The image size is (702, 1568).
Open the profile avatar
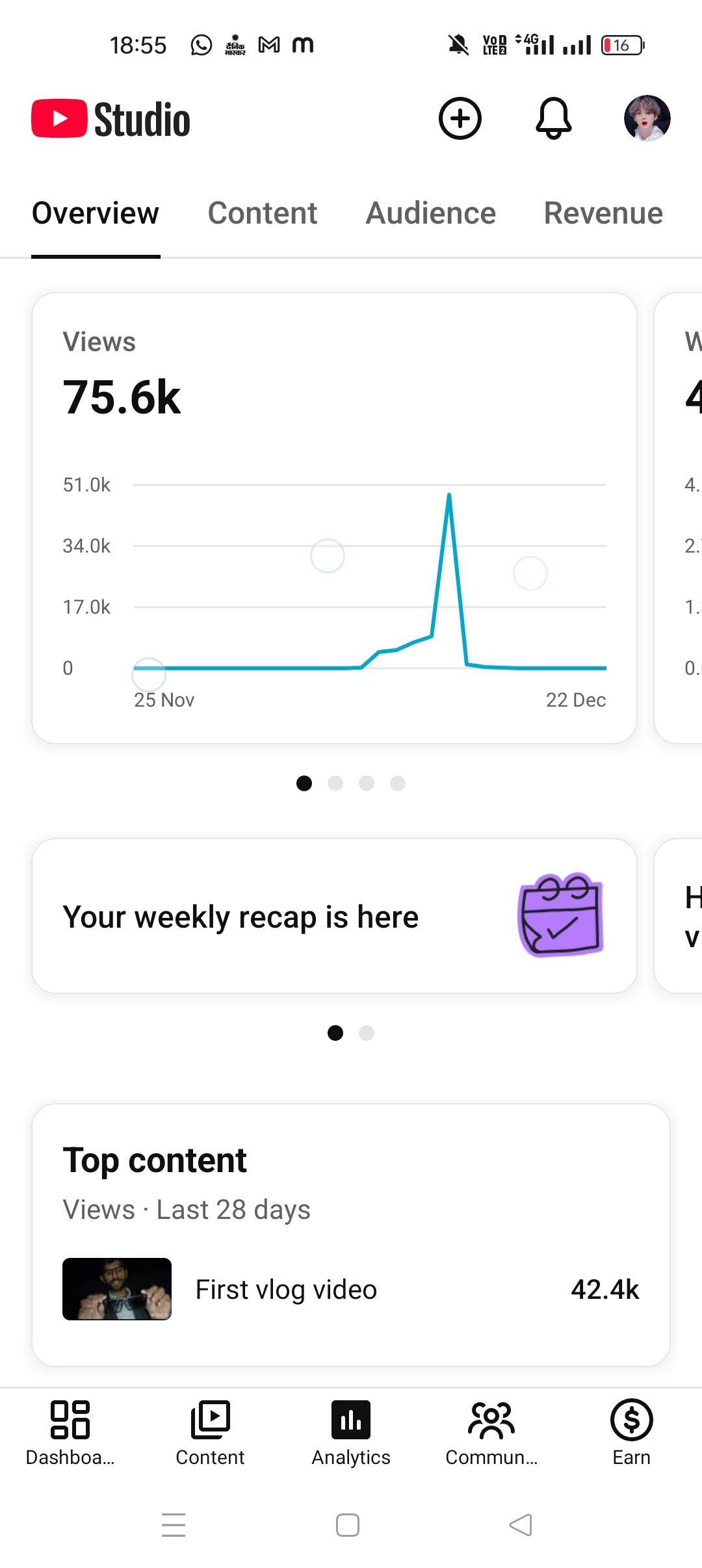tap(647, 118)
